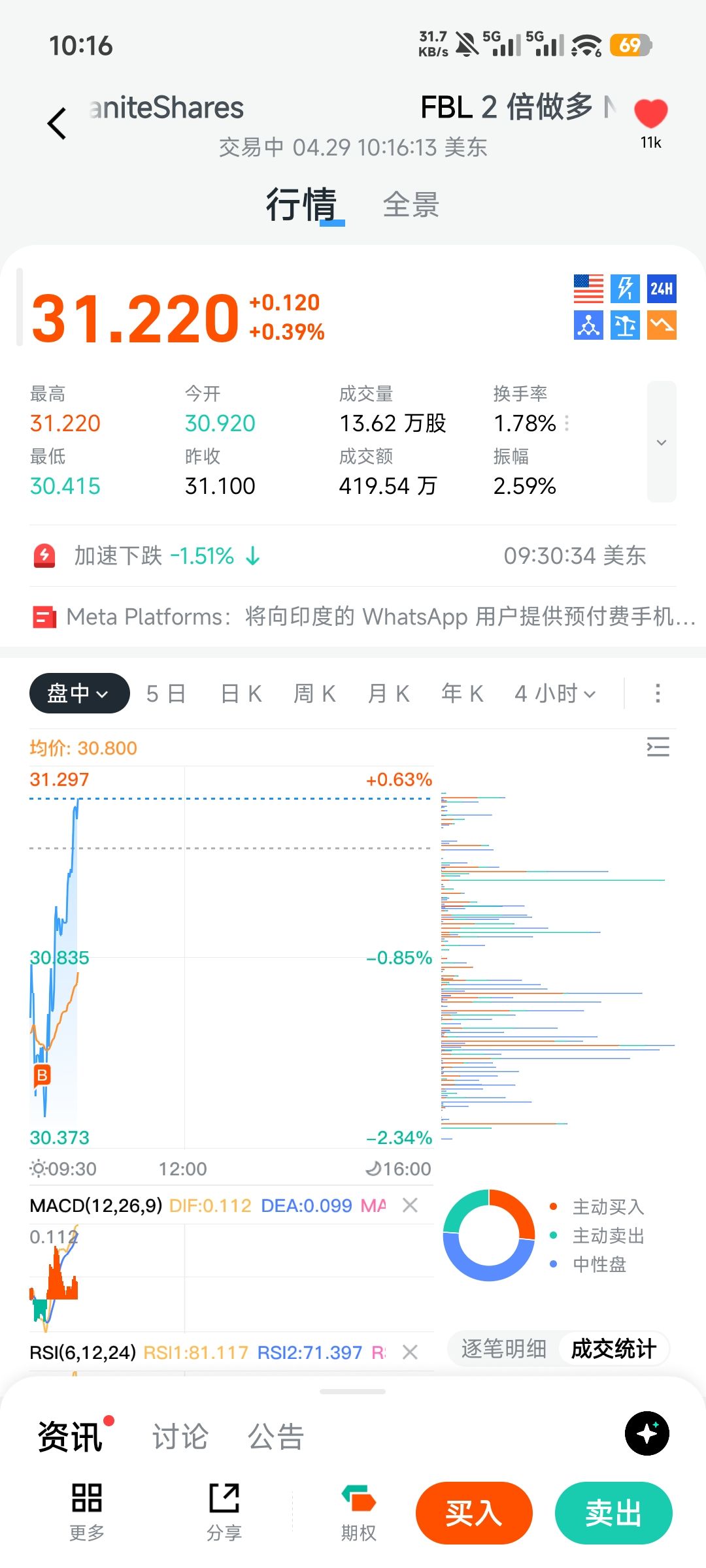Tap 买入 to buy FBL
706x1568 pixels.
474,1513
